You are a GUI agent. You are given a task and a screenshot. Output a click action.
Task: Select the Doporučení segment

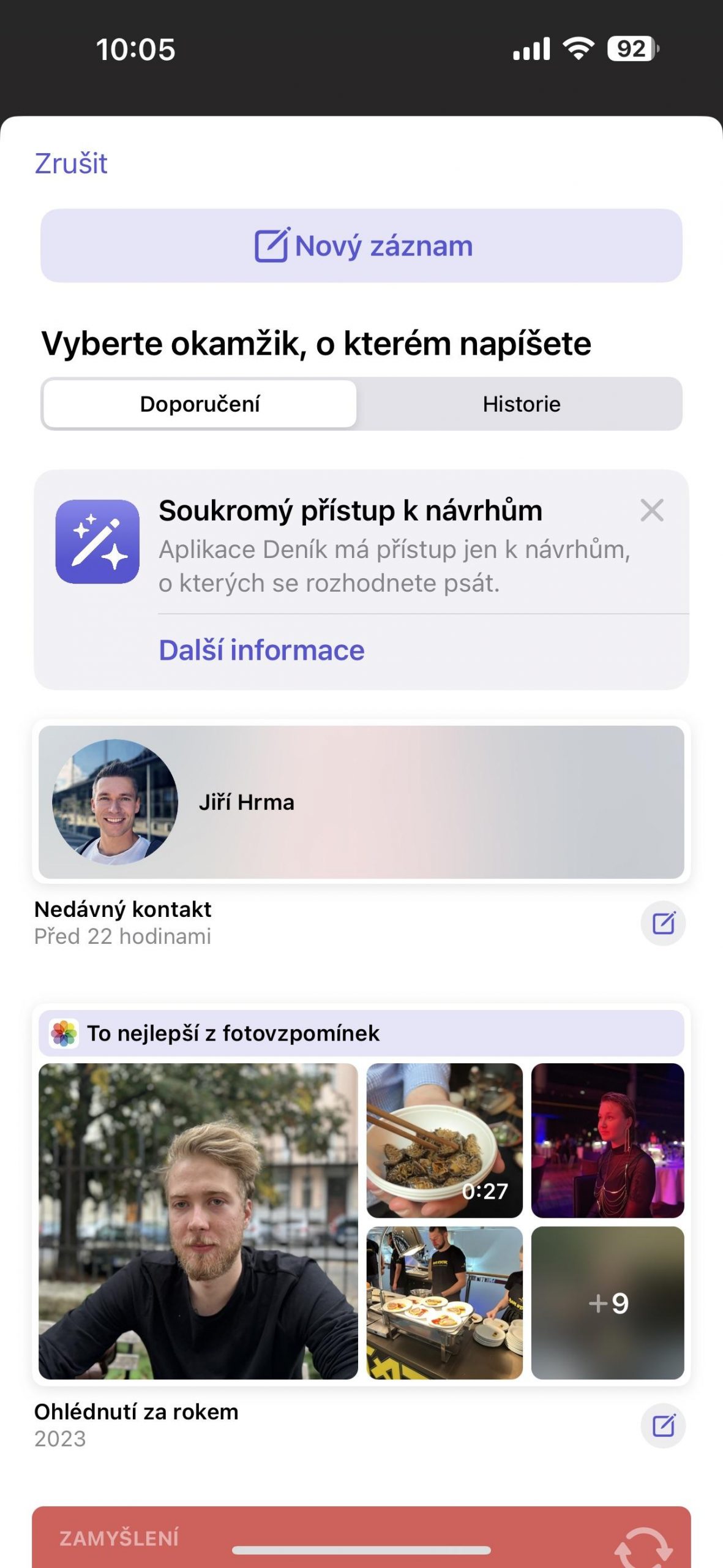click(x=200, y=404)
